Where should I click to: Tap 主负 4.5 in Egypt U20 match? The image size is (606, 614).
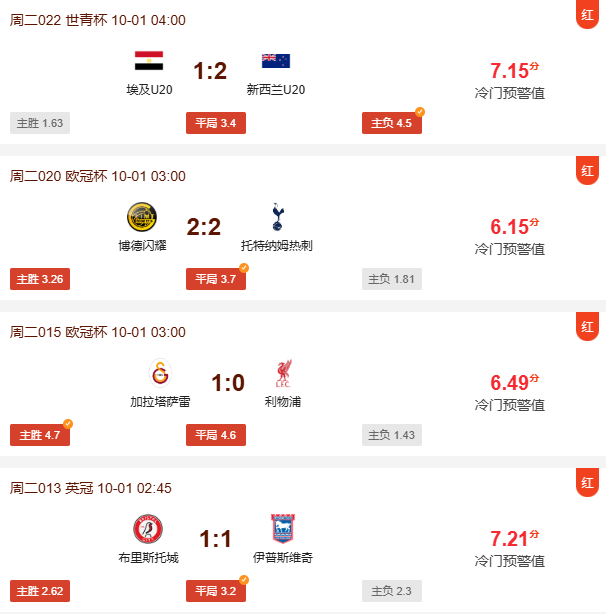[x=391, y=123]
